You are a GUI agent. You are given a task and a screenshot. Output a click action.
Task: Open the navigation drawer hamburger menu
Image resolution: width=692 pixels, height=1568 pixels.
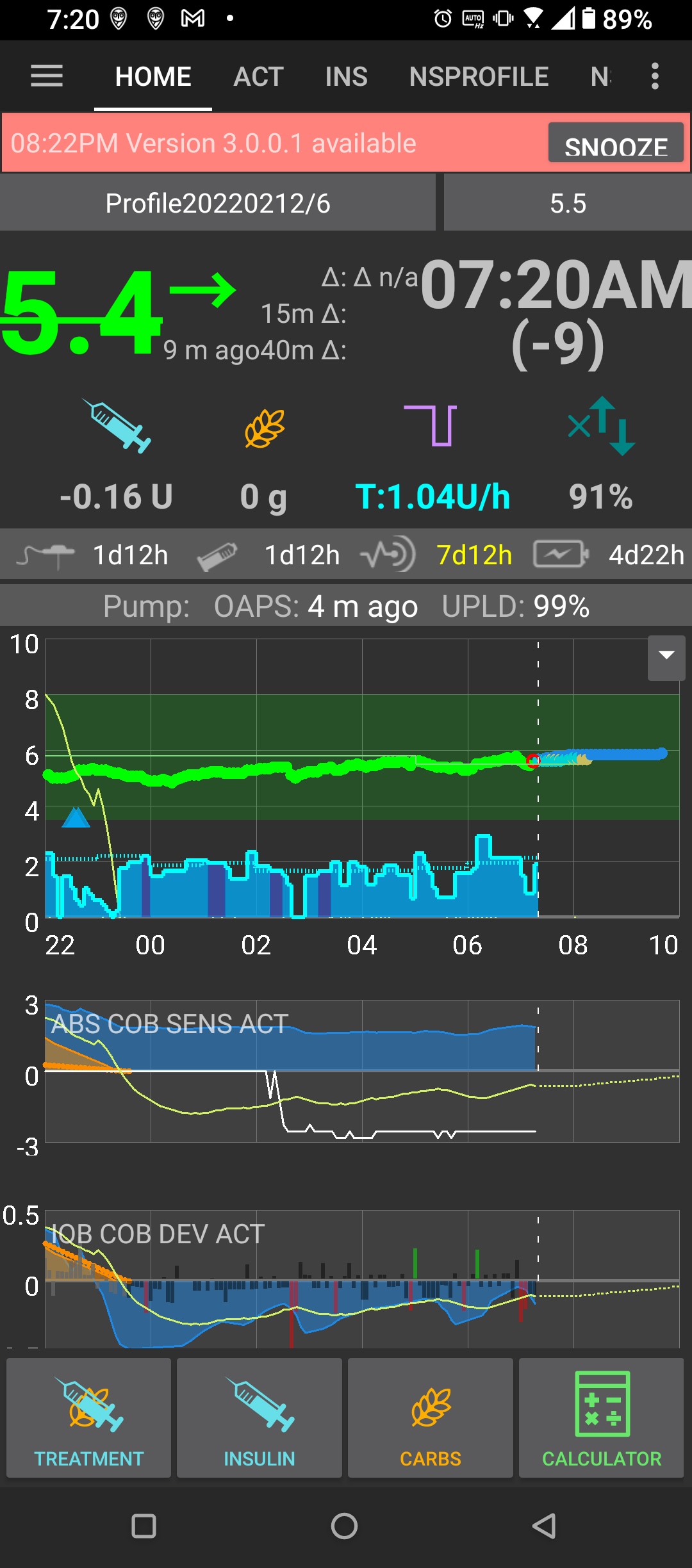45,76
